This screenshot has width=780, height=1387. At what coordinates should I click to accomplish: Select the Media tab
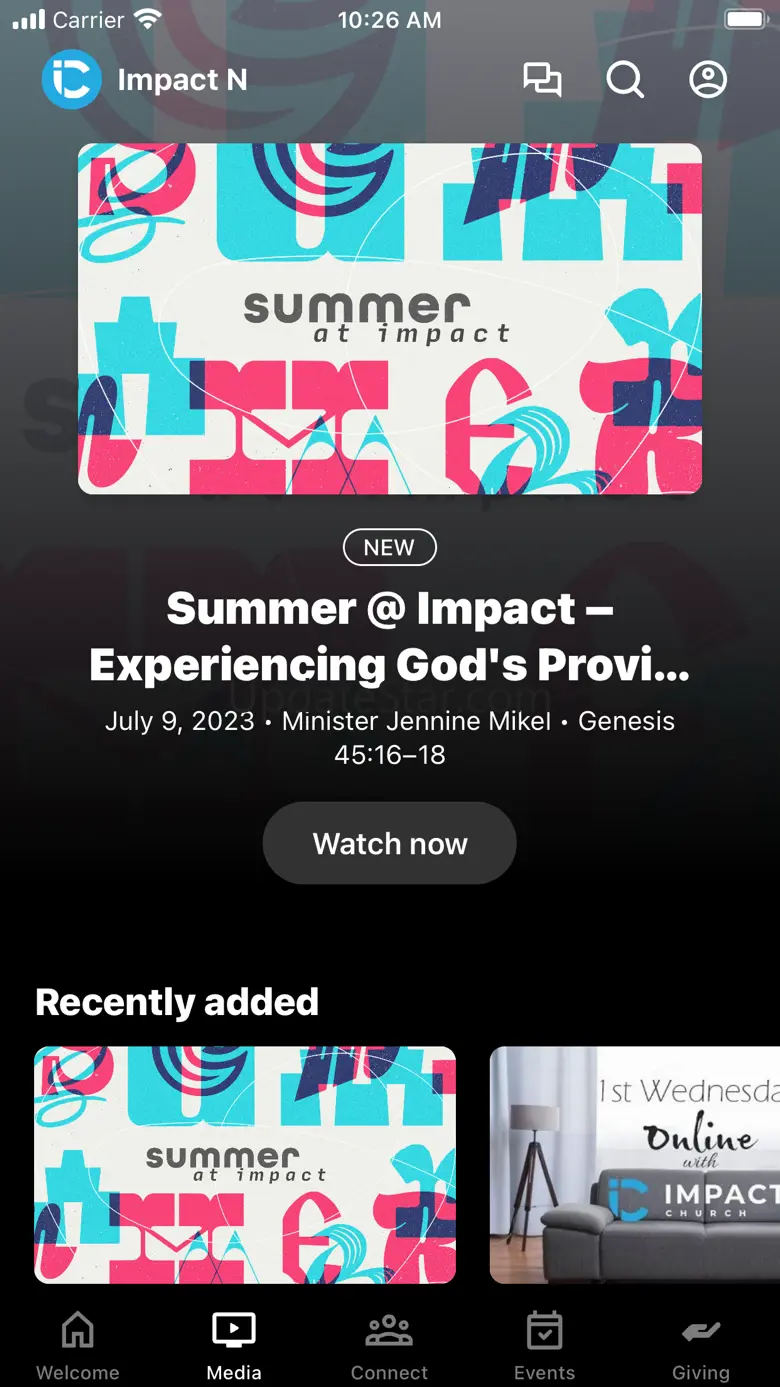pos(234,1346)
